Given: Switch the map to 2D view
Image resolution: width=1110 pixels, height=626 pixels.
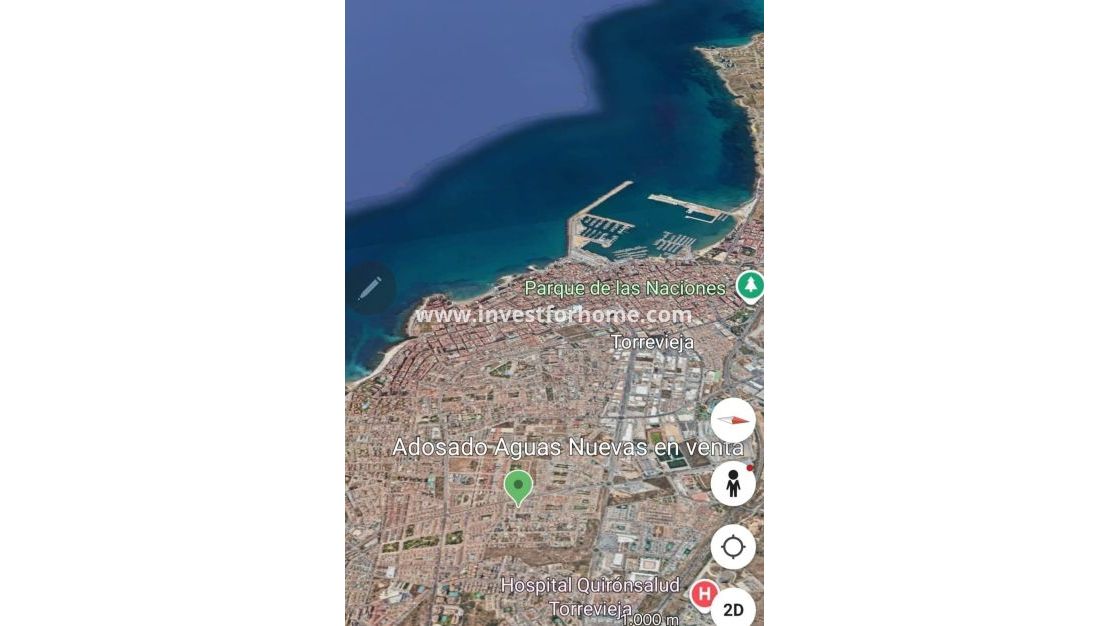Looking at the screenshot, I should point(733,609).
